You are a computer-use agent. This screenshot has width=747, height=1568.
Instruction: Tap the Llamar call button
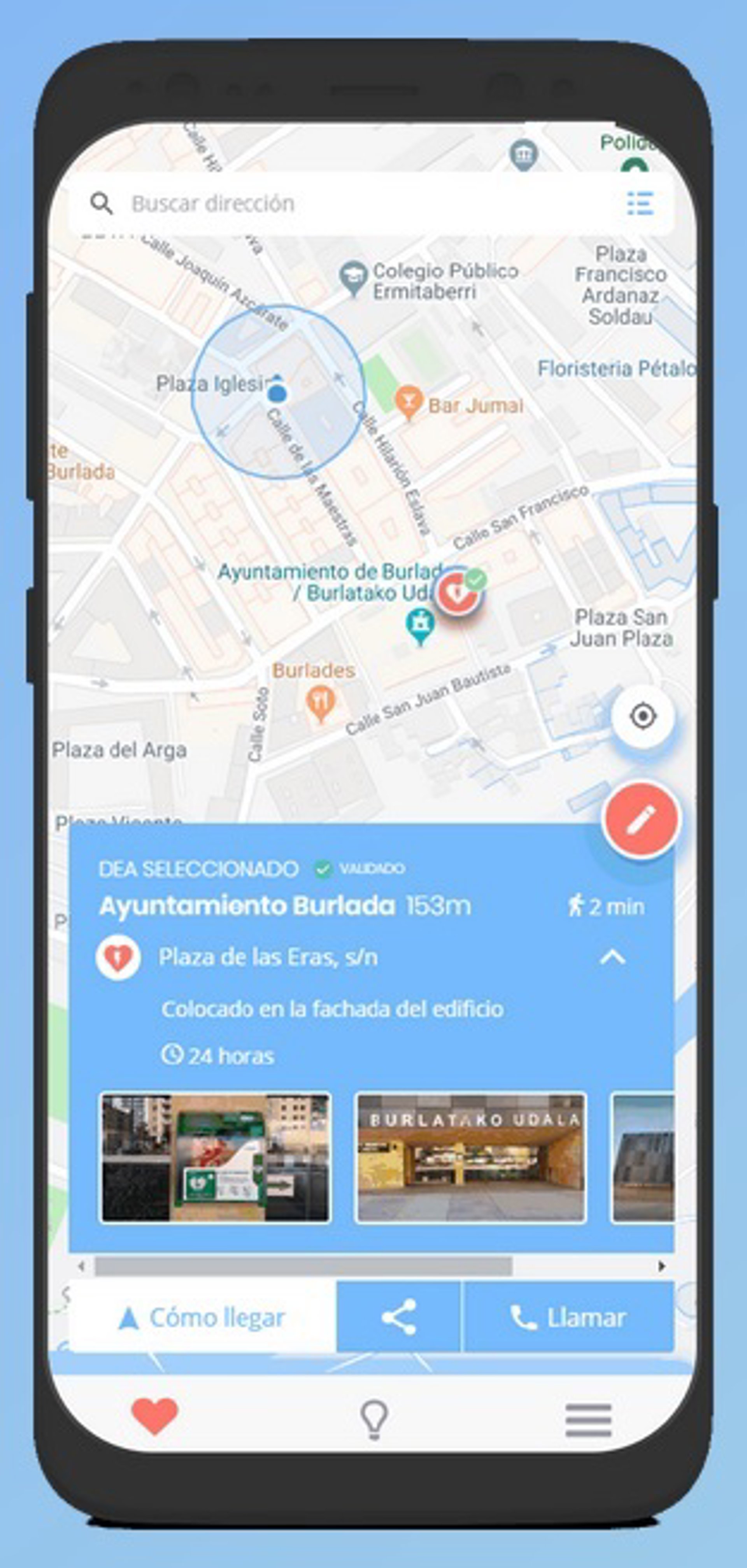568,1318
